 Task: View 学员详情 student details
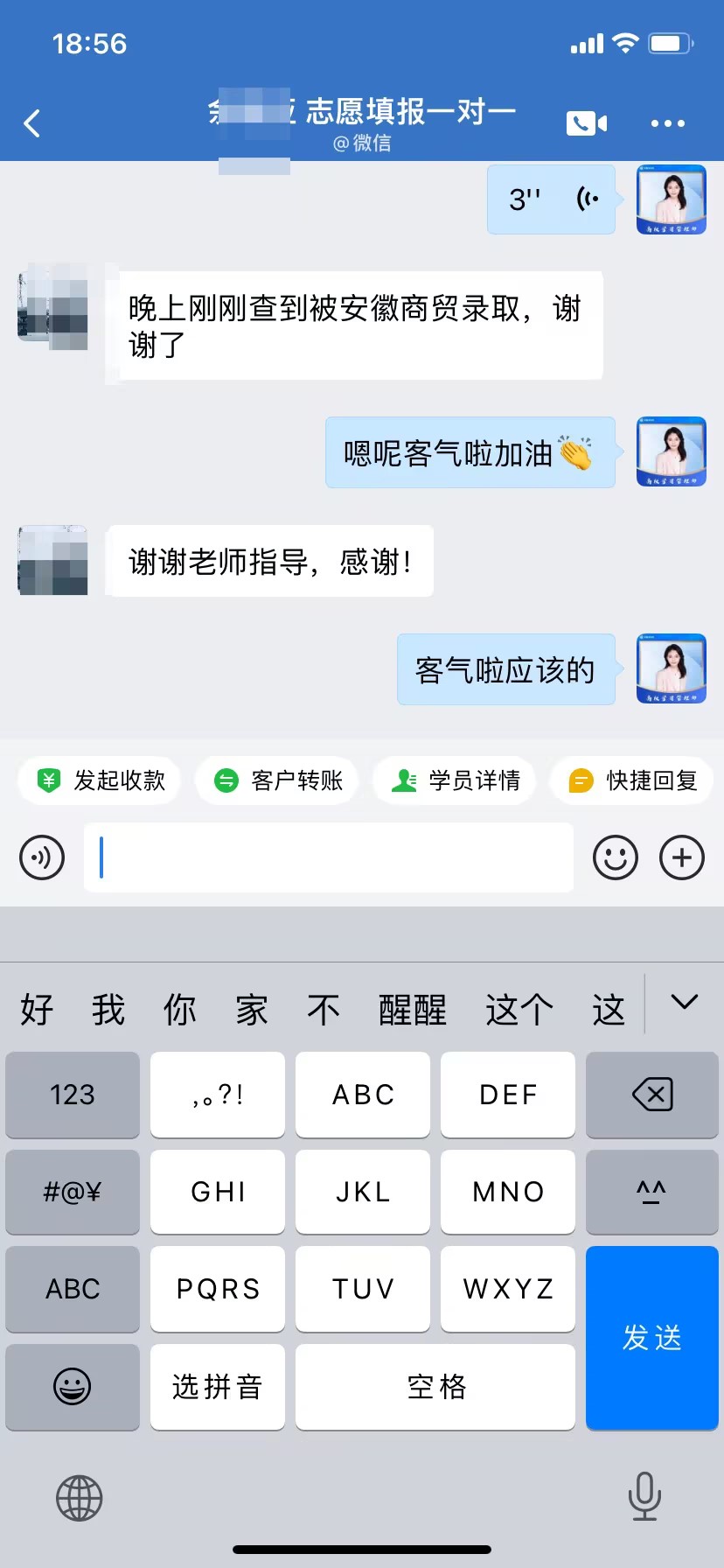click(x=456, y=780)
